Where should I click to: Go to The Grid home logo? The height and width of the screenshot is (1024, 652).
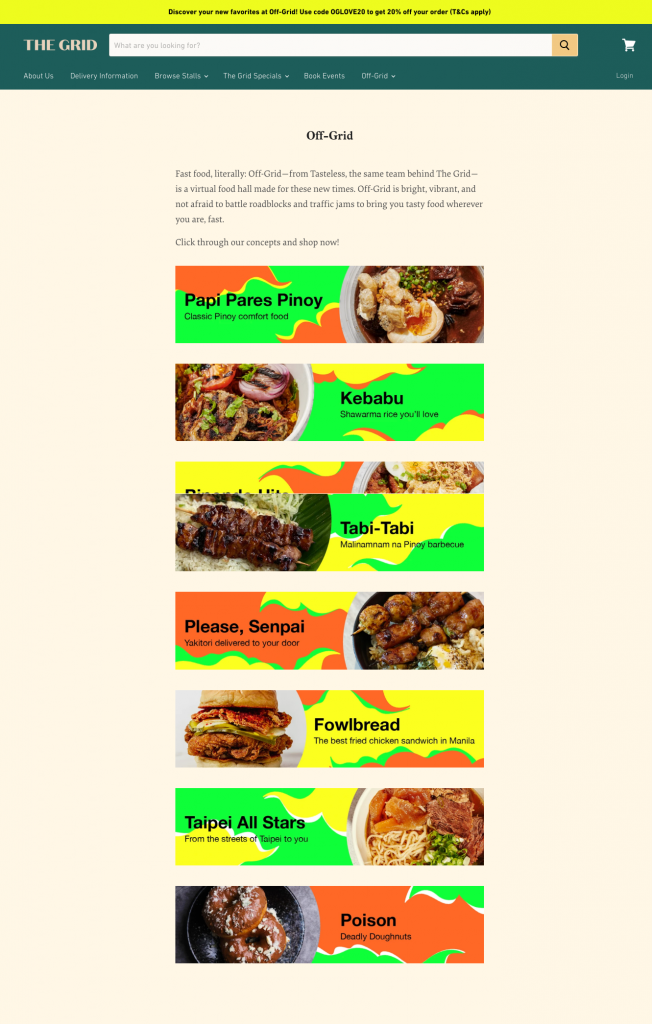coord(61,45)
